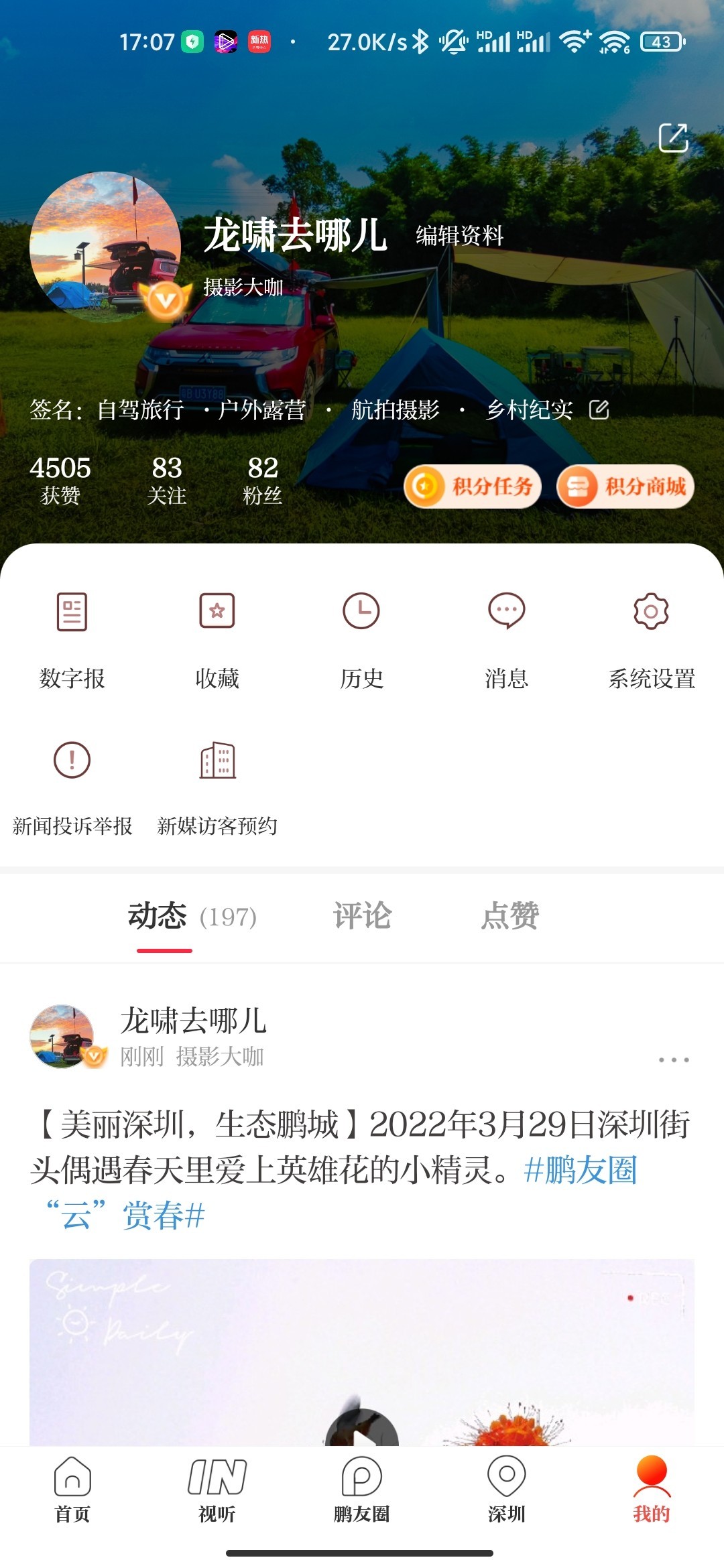Viewport: 724px width, 1568px height.
Task: Go to 首页 home tab
Action: (72, 1489)
